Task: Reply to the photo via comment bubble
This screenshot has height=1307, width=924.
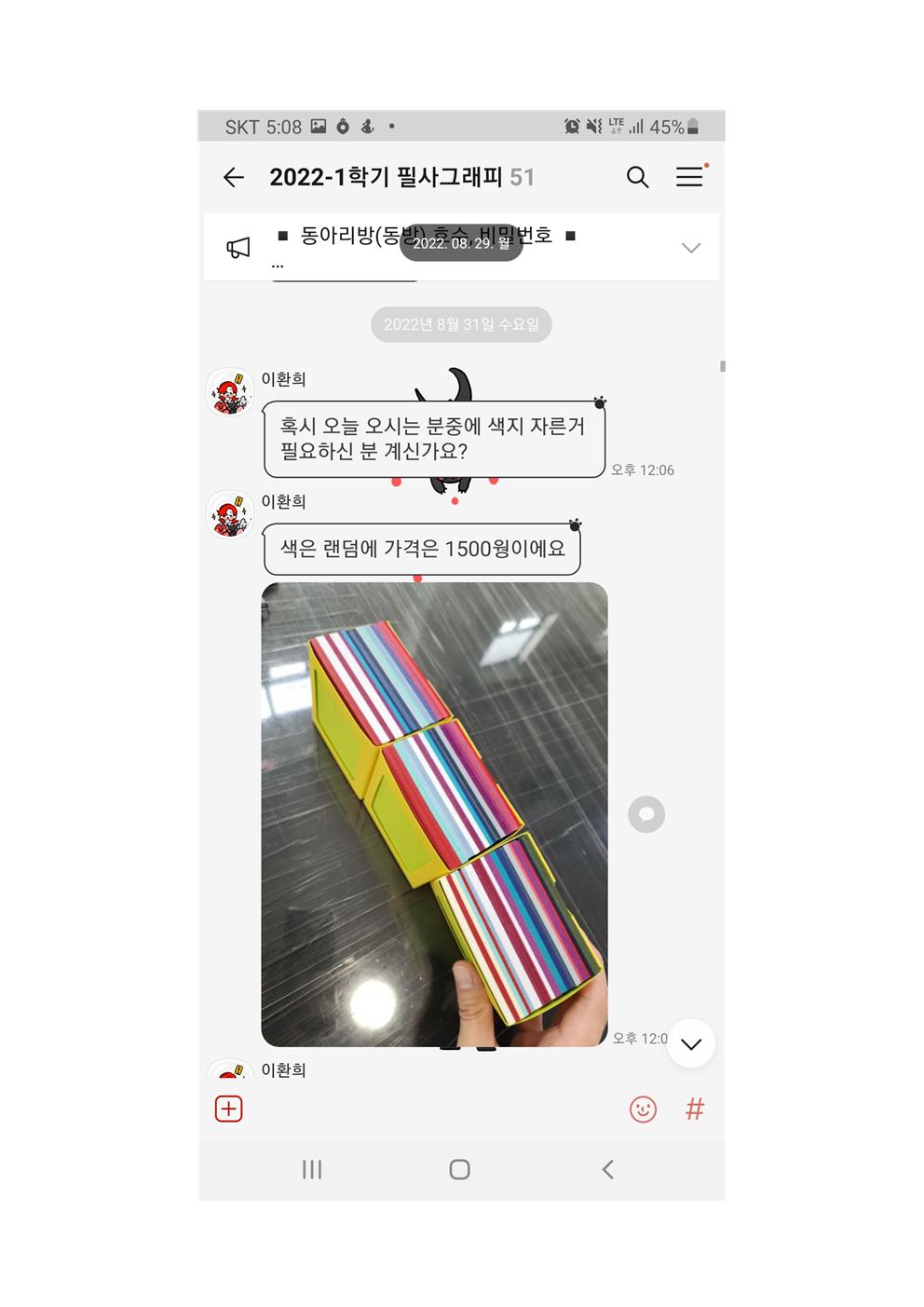Action: (646, 814)
